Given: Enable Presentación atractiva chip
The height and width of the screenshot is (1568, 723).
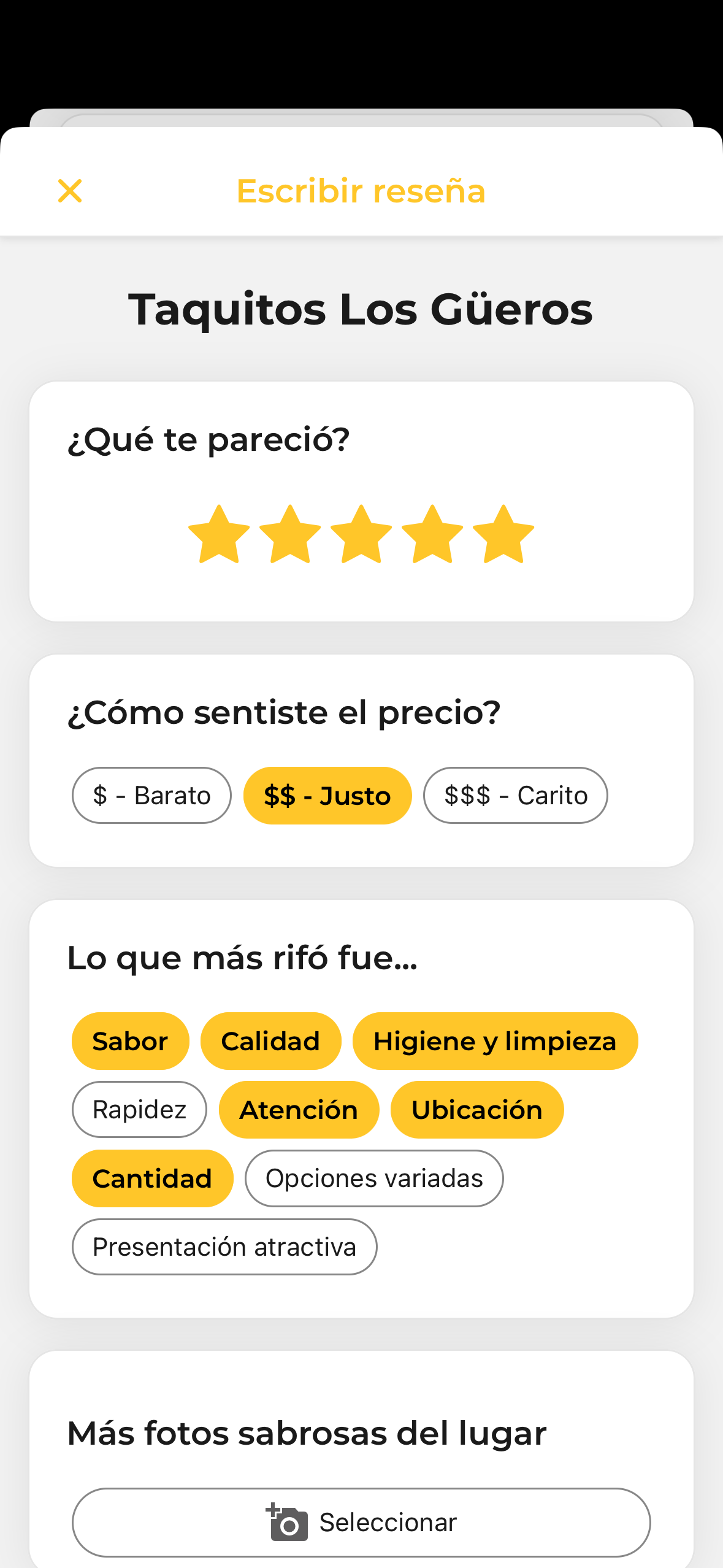Looking at the screenshot, I should tap(224, 1247).
